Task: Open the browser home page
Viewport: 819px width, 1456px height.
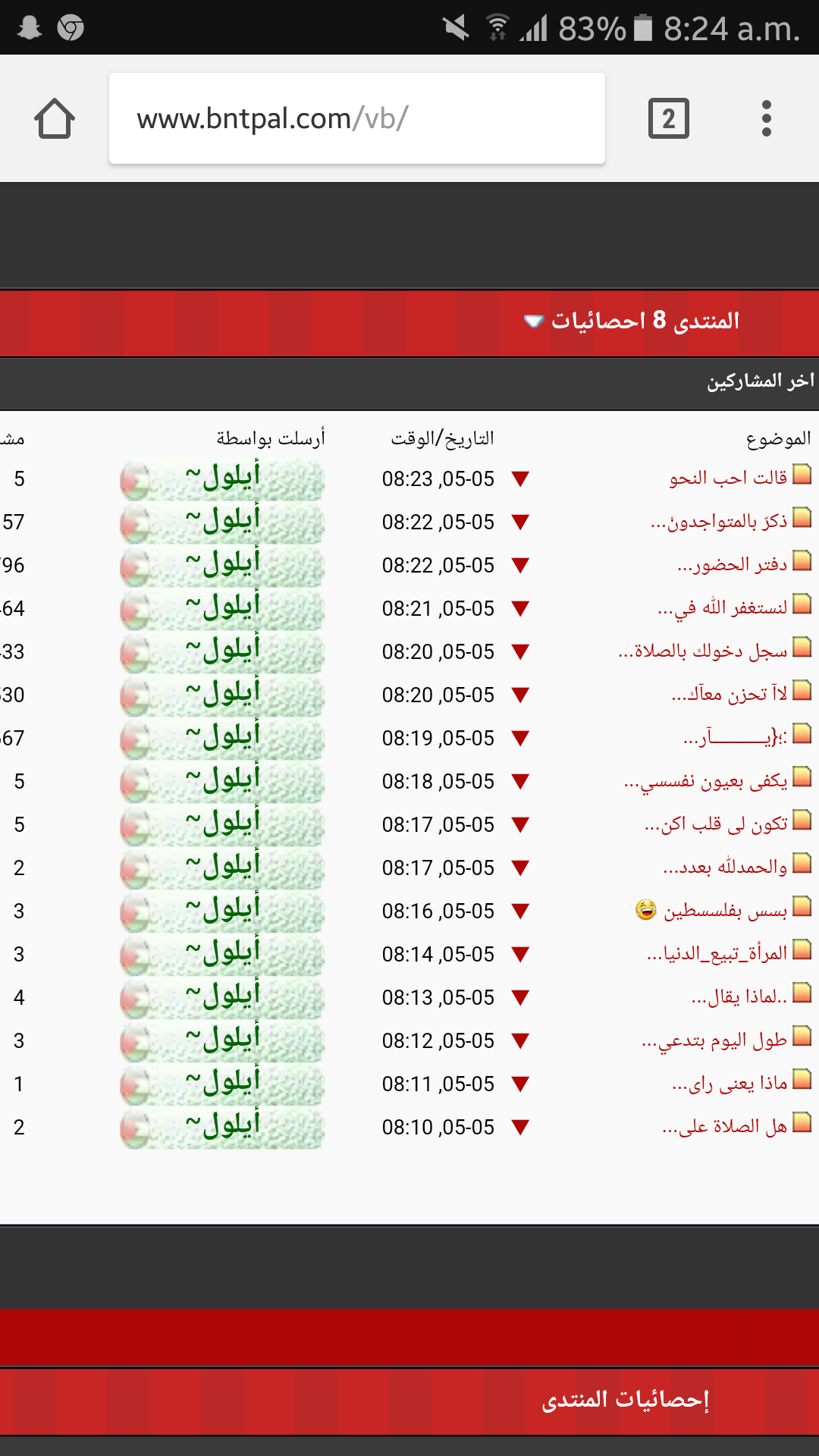Action: click(x=55, y=119)
